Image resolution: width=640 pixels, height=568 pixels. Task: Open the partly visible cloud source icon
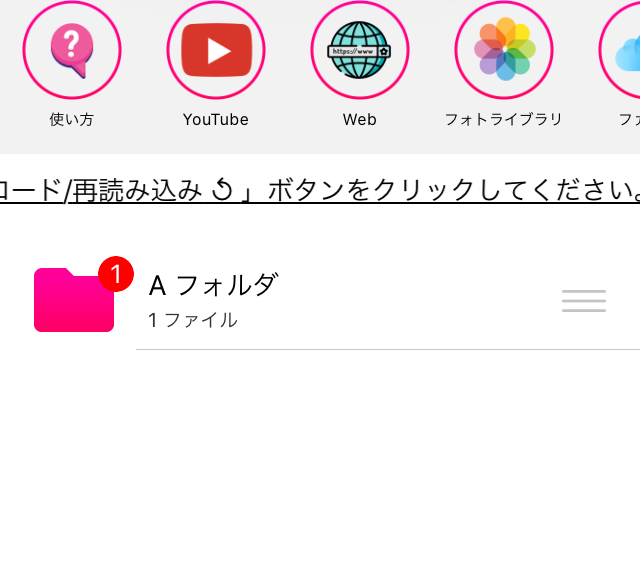tap(626, 53)
